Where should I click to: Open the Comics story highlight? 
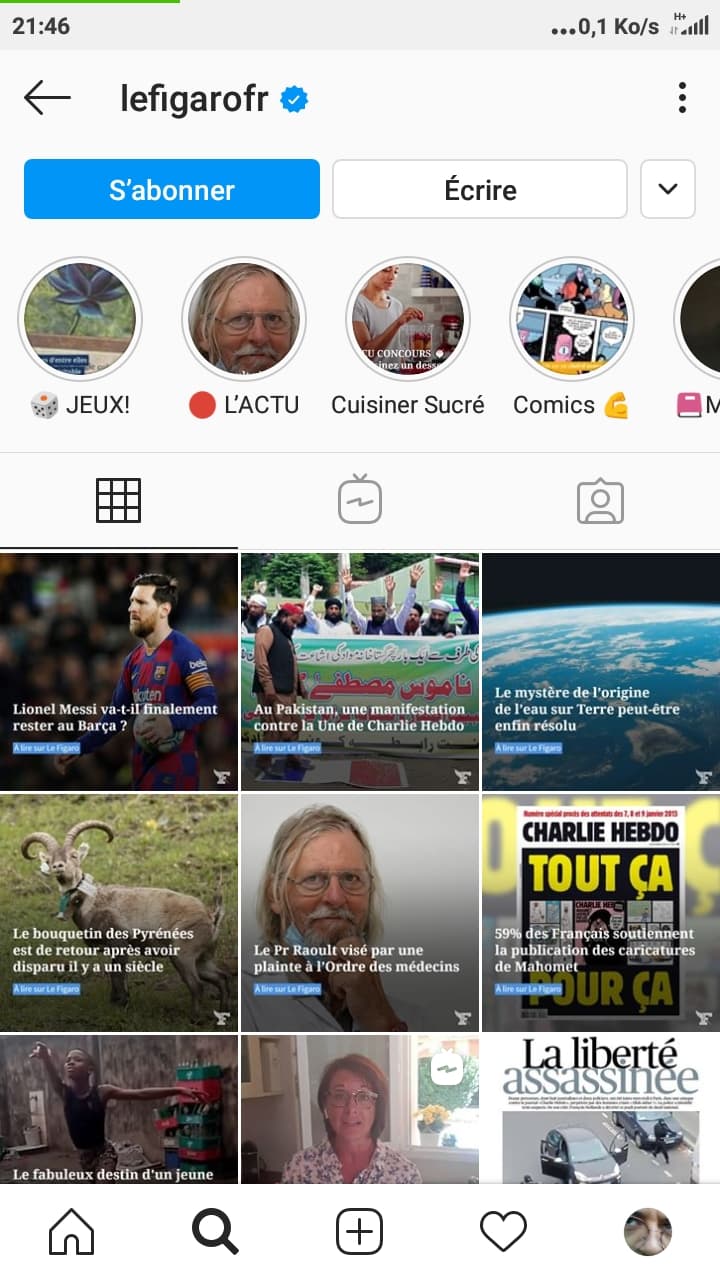571,320
